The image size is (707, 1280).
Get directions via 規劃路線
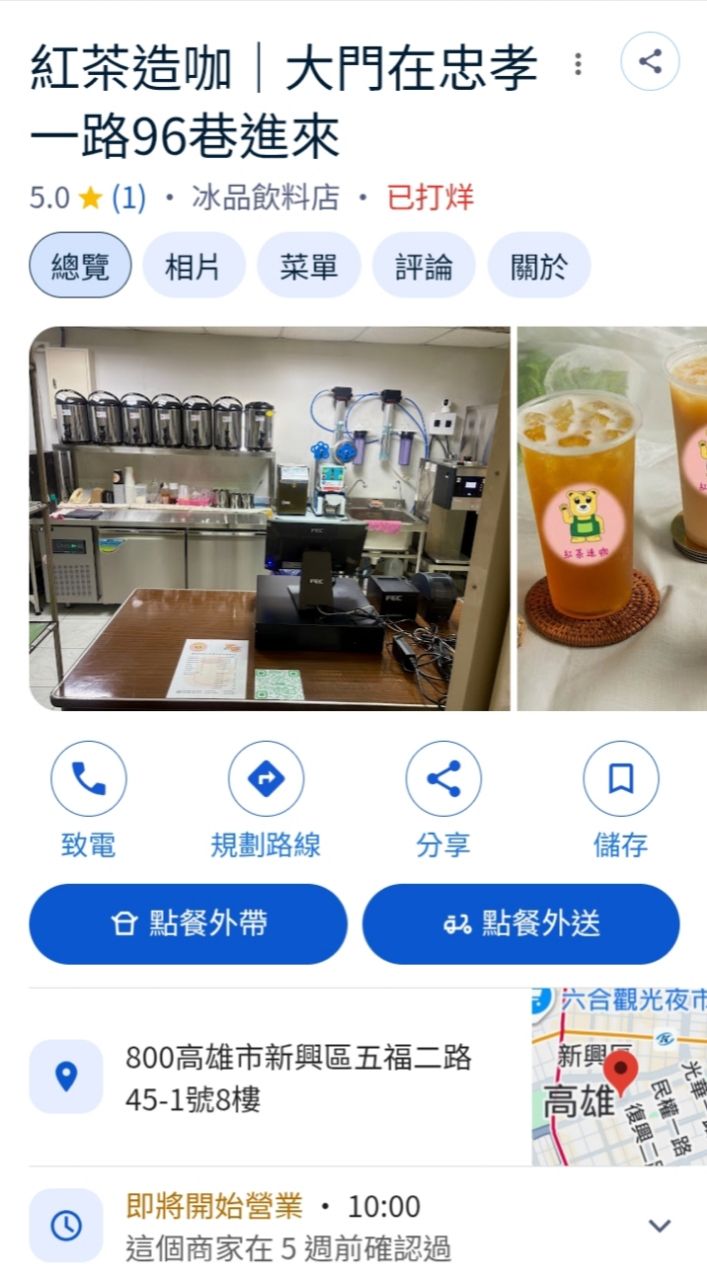(265, 780)
